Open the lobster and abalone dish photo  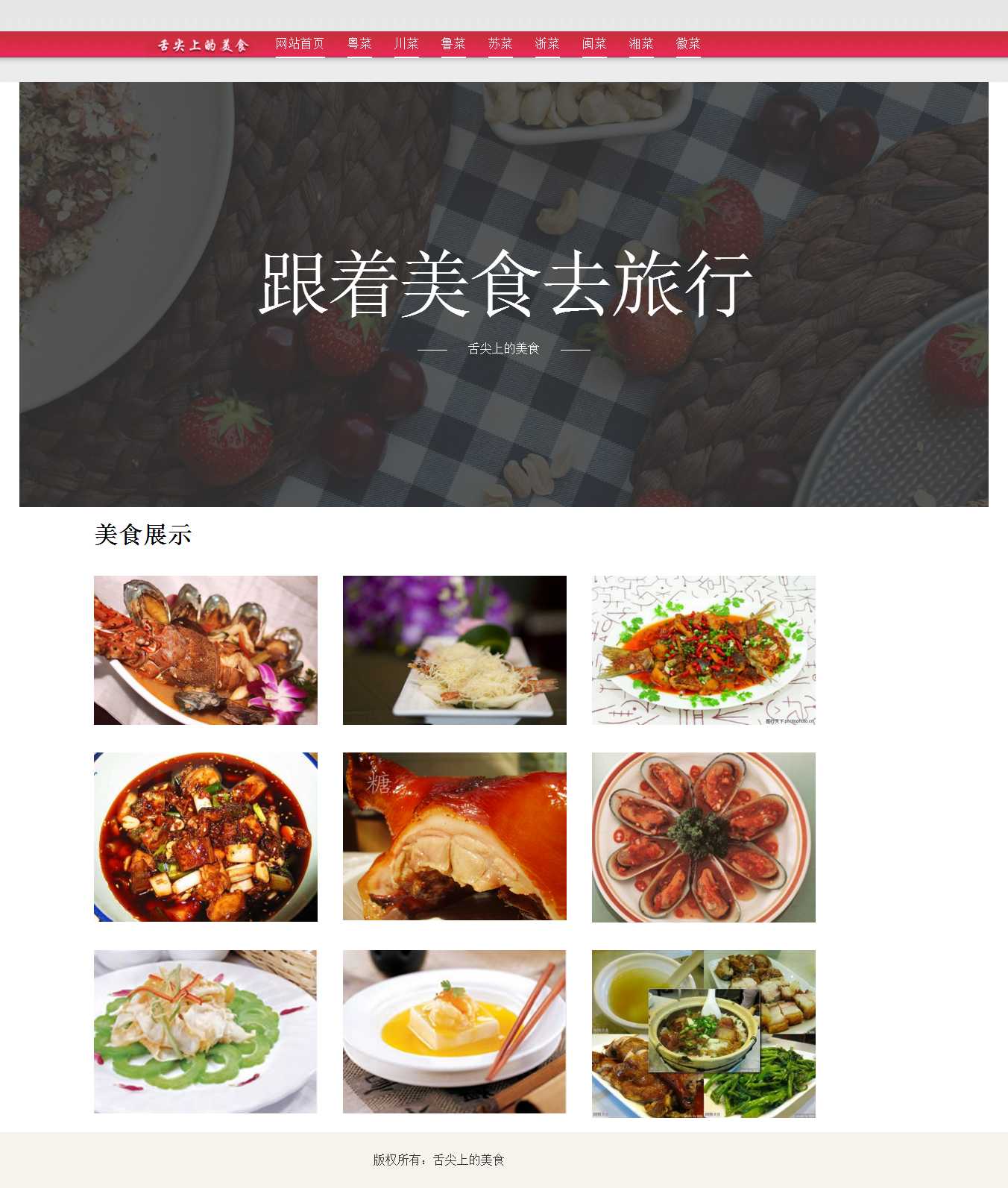click(206, 650)
